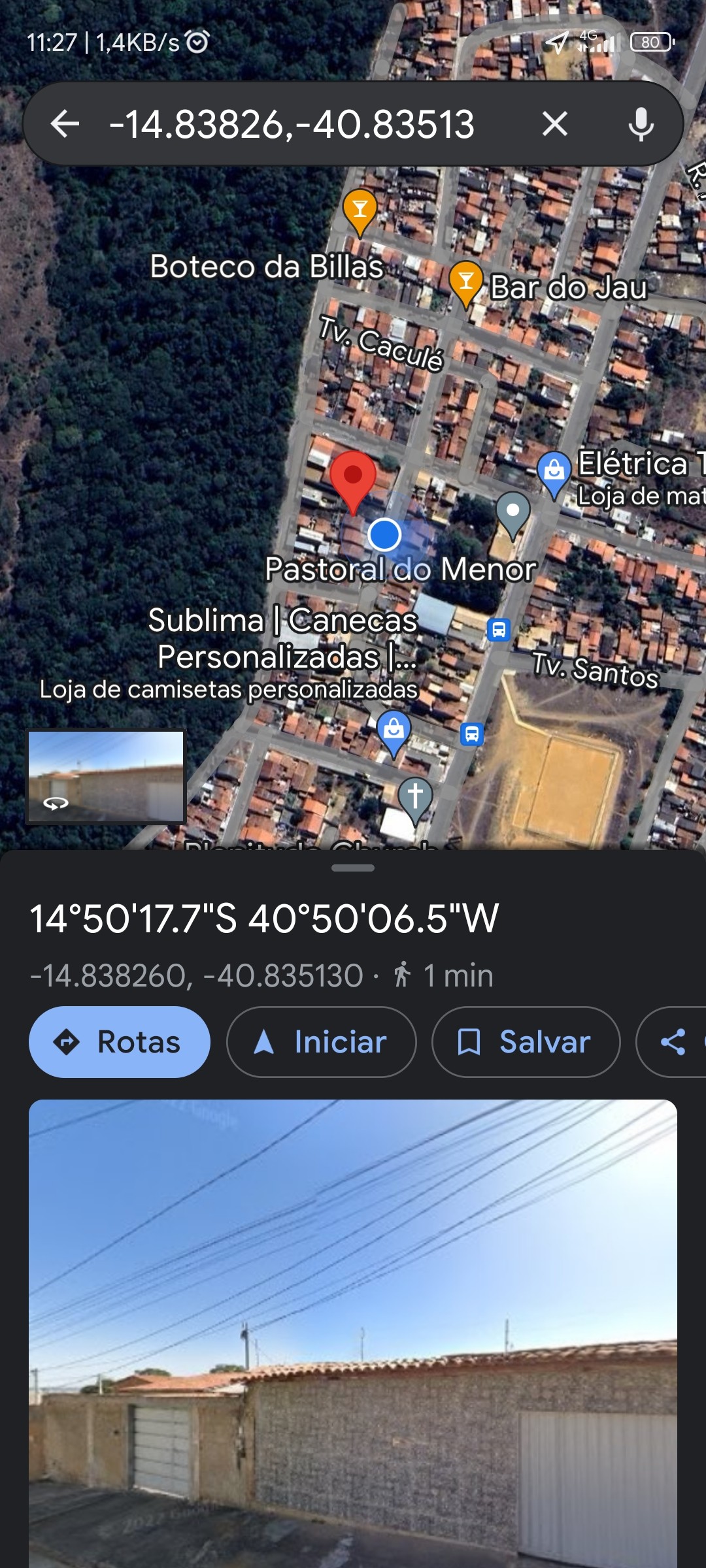This screenshot has width=706, height=1568.
Task: Open the Sublima Canecas Personalizadas marker
Action: [394, 730]
